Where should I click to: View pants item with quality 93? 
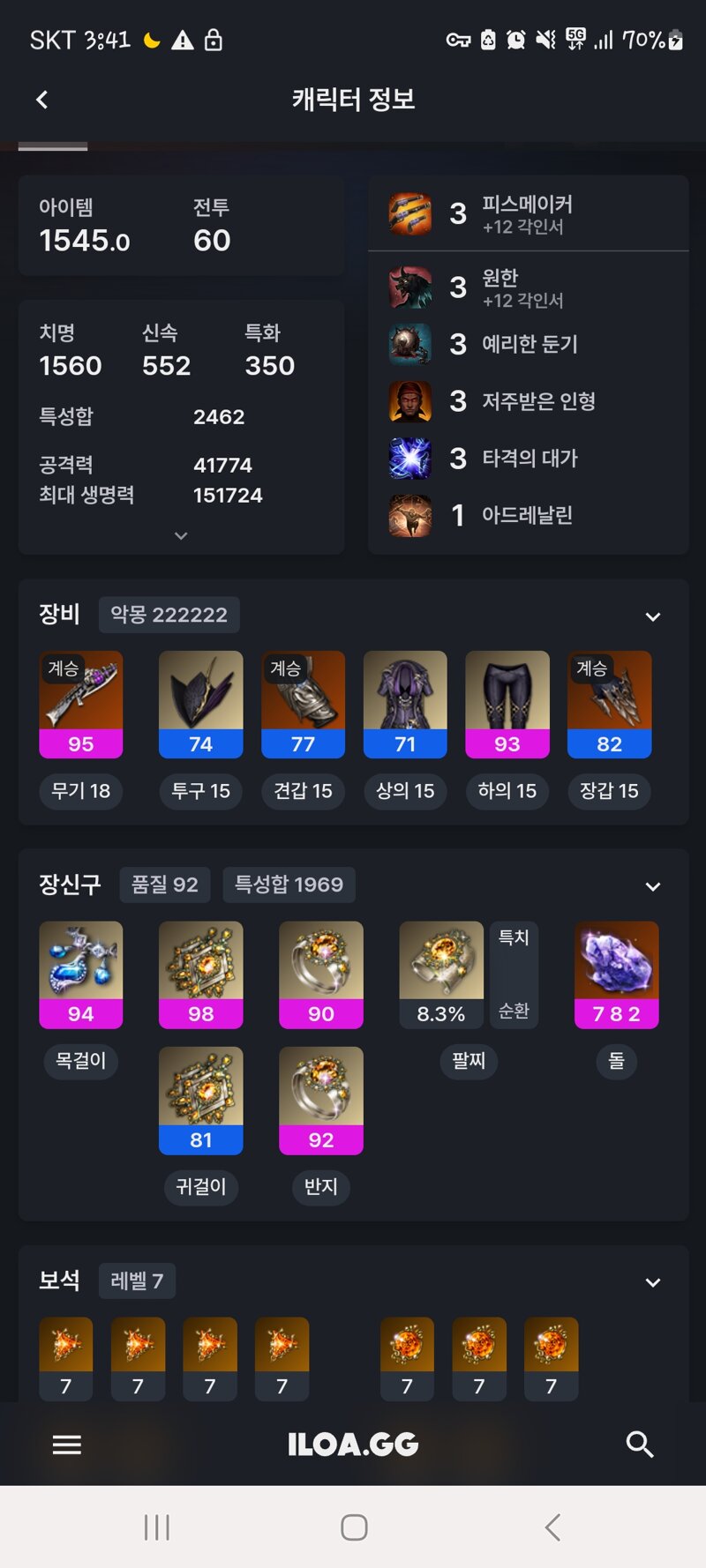pyautogui.click(x=507, y=704)
